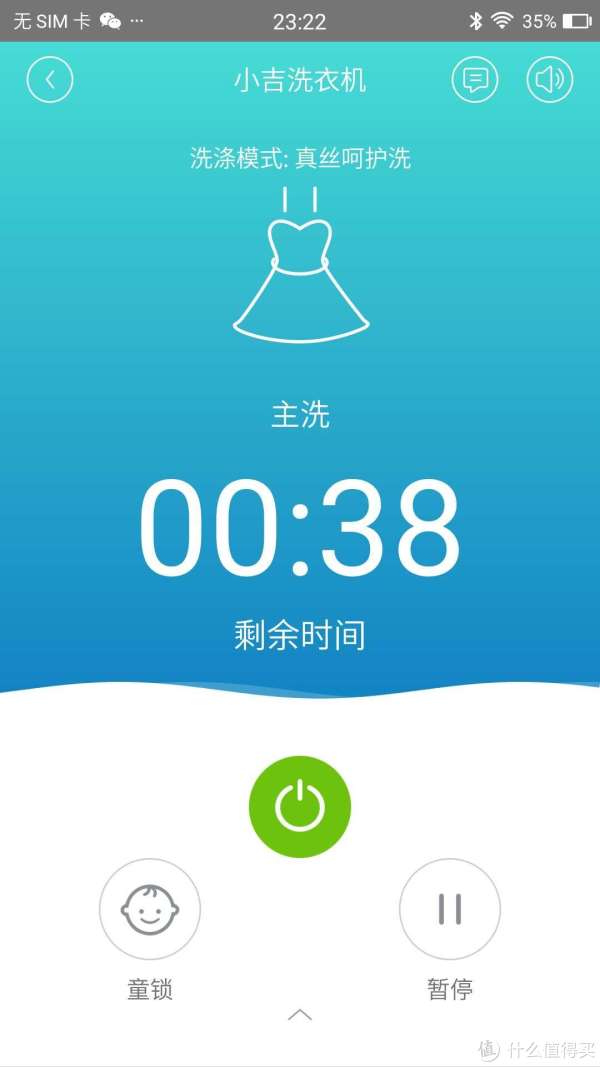Turn off the washer with power button
Viewport: 600px width, 1067px height.
(x=300, y=807)
